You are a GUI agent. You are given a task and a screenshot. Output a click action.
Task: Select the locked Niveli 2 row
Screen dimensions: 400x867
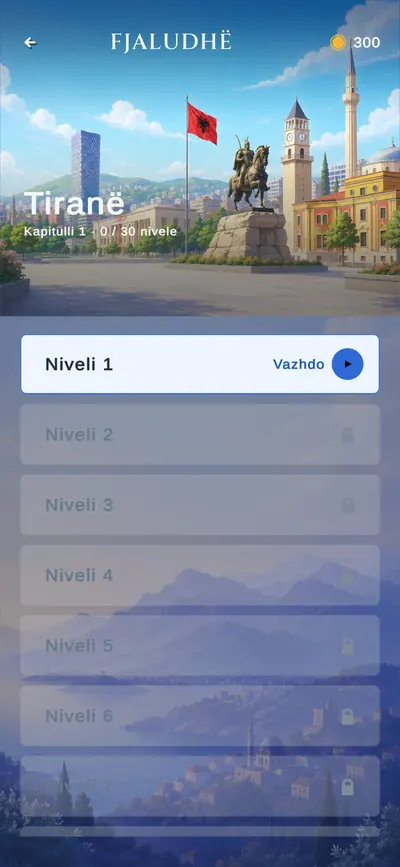click(200, 435)
